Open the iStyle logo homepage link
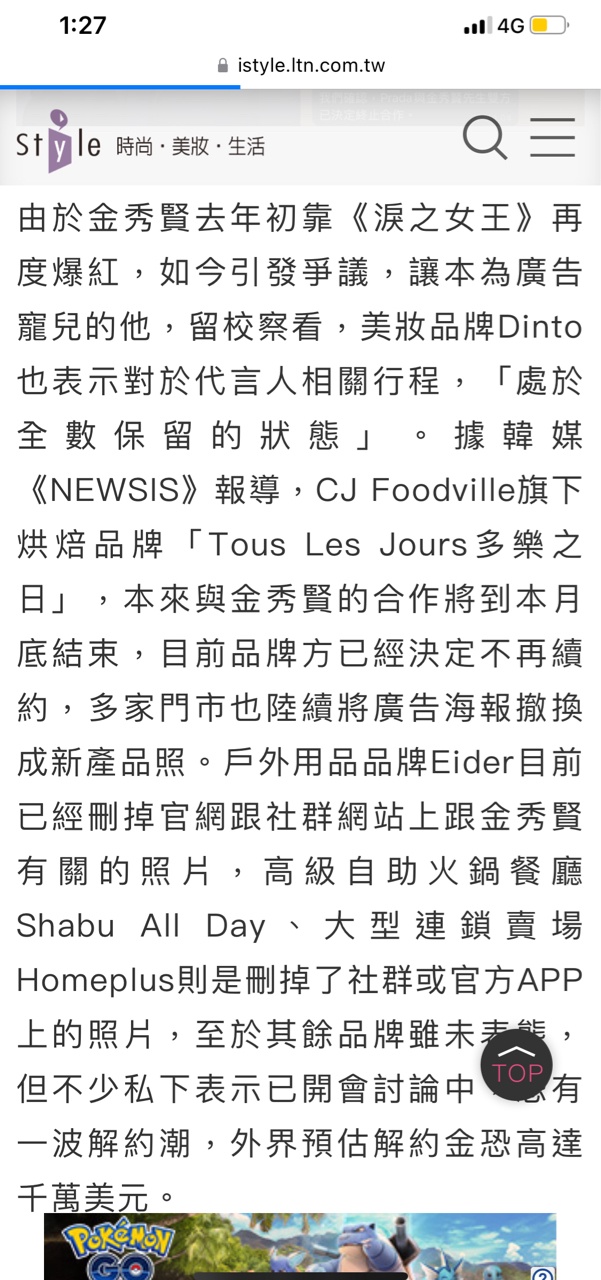The height and width of the screenshot is (1280, 601). (58, 143)
